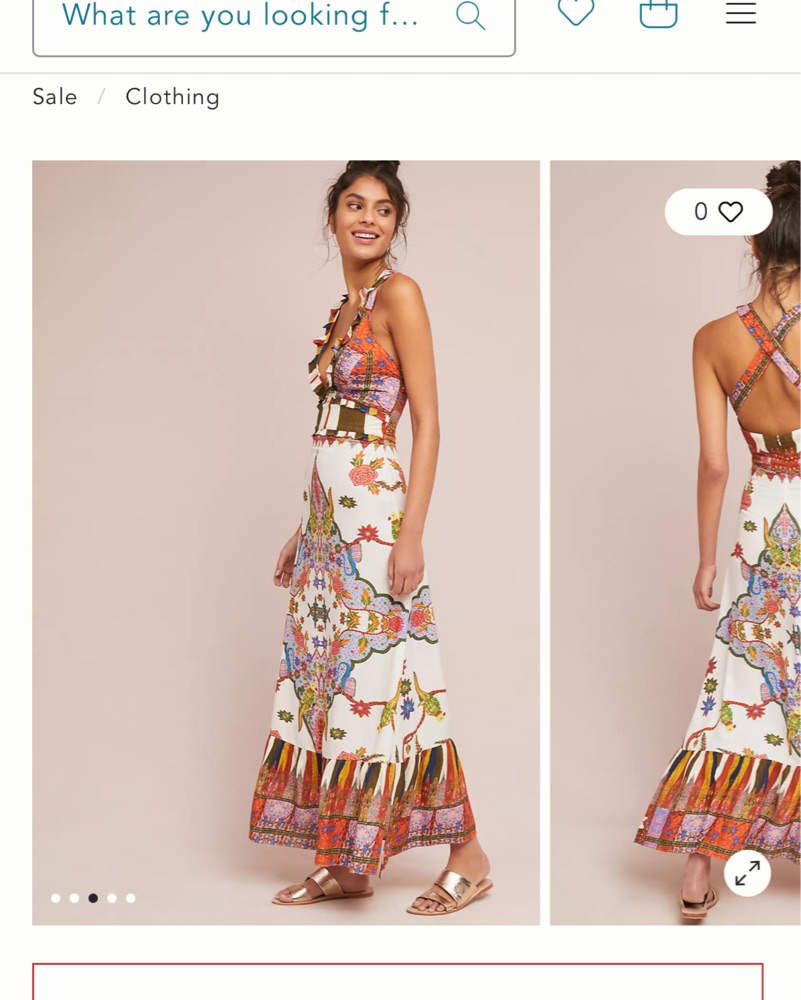This screenshot has height=1000, width=801.
Task: Open the wishlist heart in the header
Action: (x=576, y=12)
